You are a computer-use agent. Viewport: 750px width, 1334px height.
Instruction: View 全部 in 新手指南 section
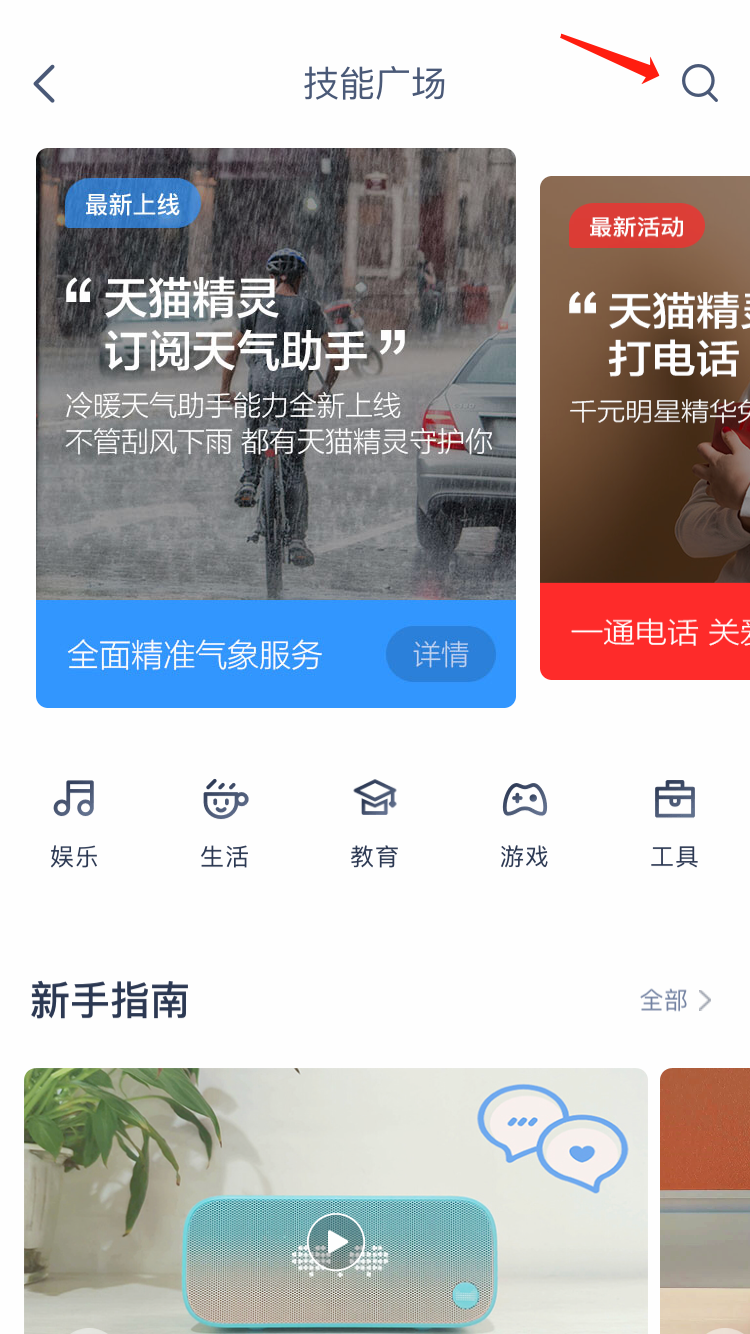pos(676,1000)
